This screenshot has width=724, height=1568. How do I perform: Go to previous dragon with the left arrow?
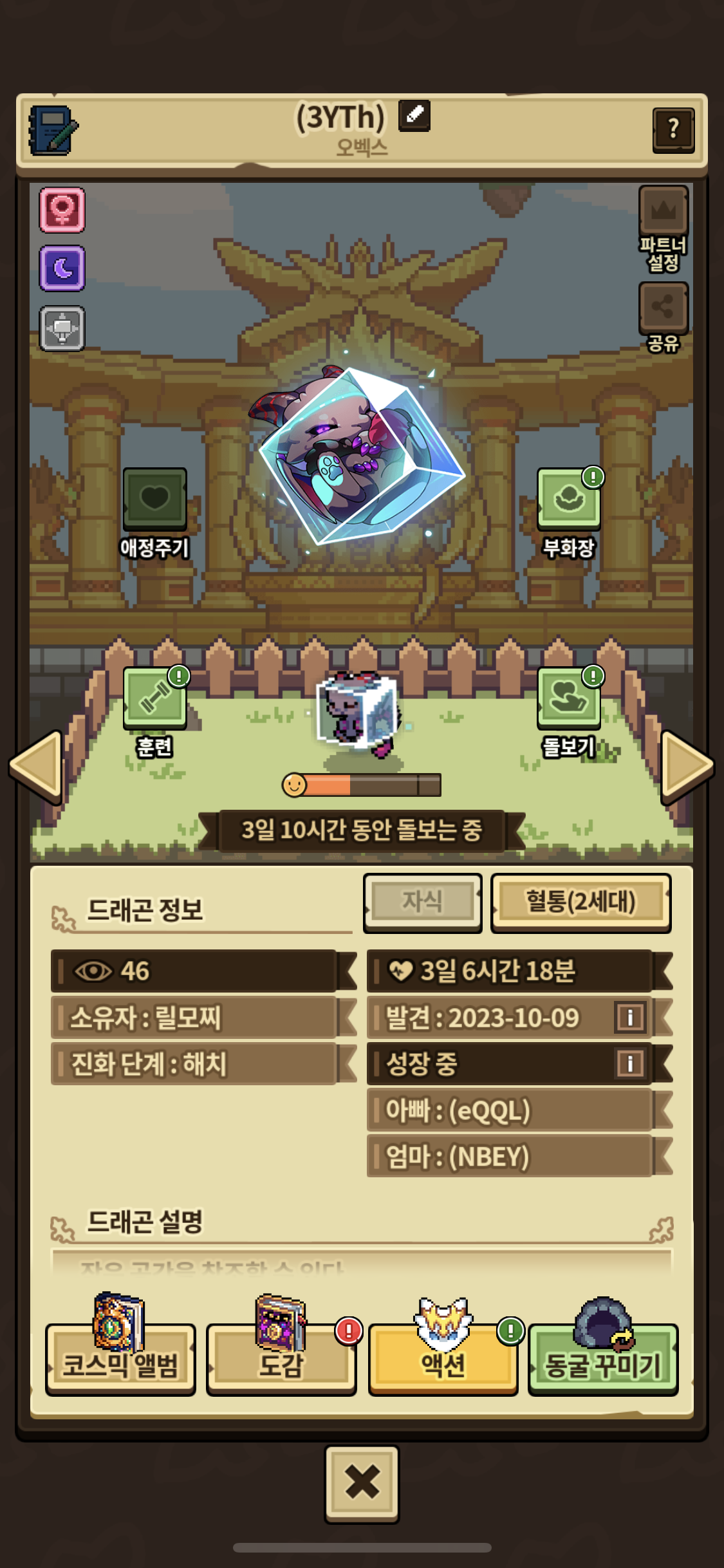37,766
